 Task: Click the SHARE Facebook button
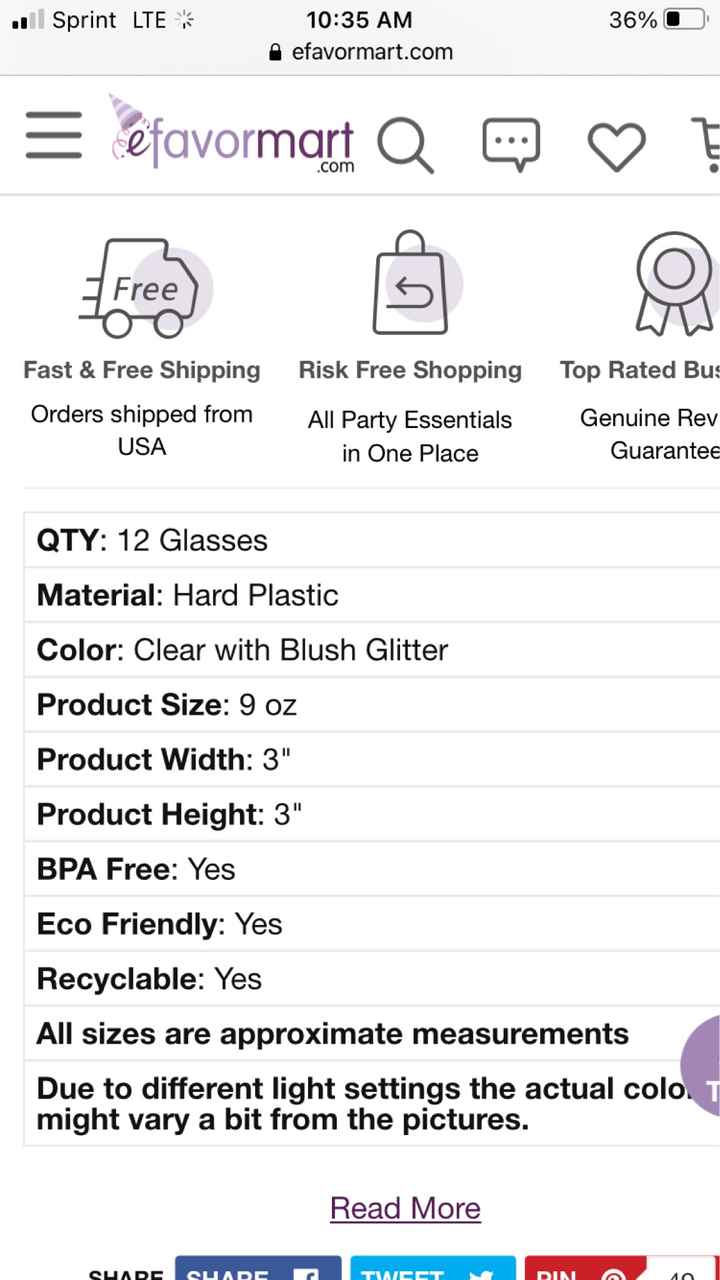[257, 1272]
